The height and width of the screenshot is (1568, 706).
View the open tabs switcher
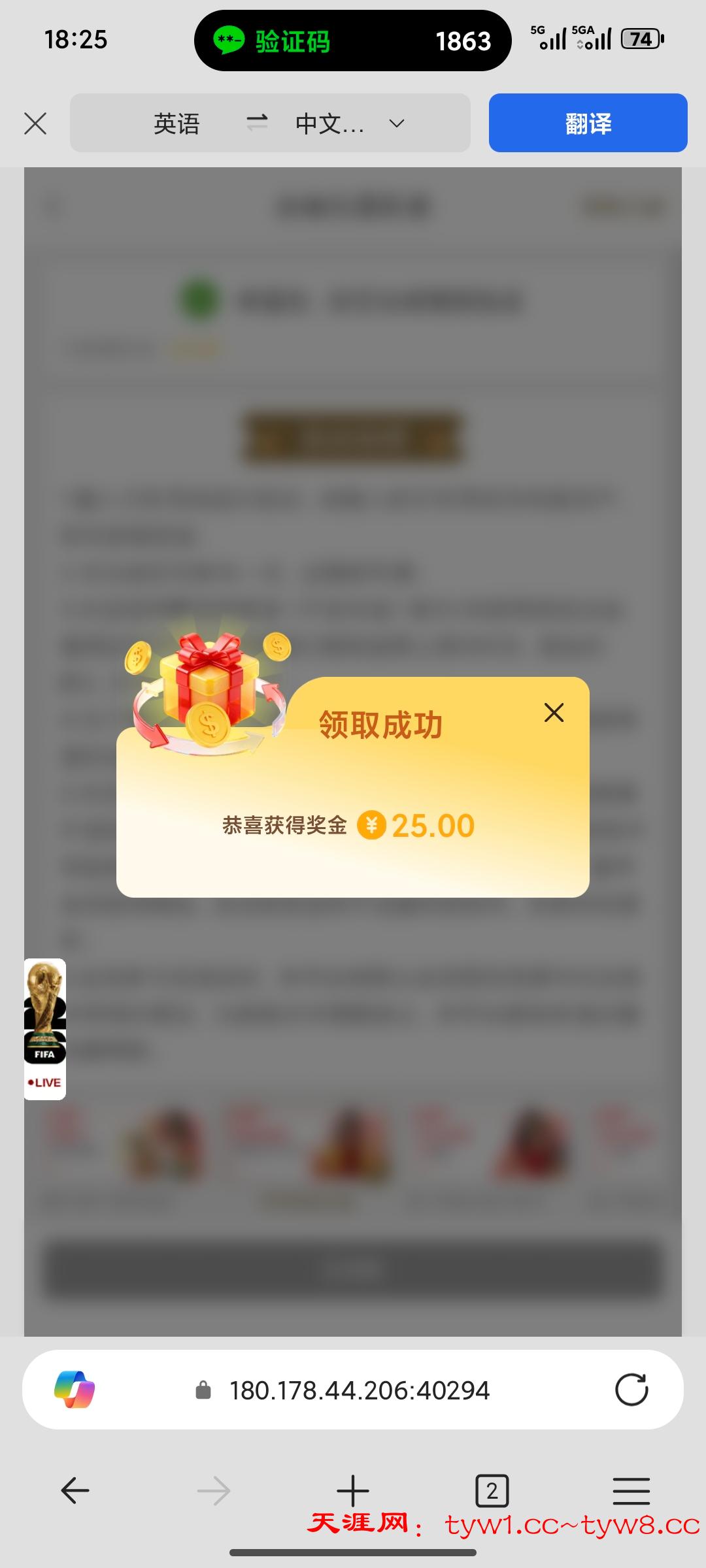tap(492, 1490)
